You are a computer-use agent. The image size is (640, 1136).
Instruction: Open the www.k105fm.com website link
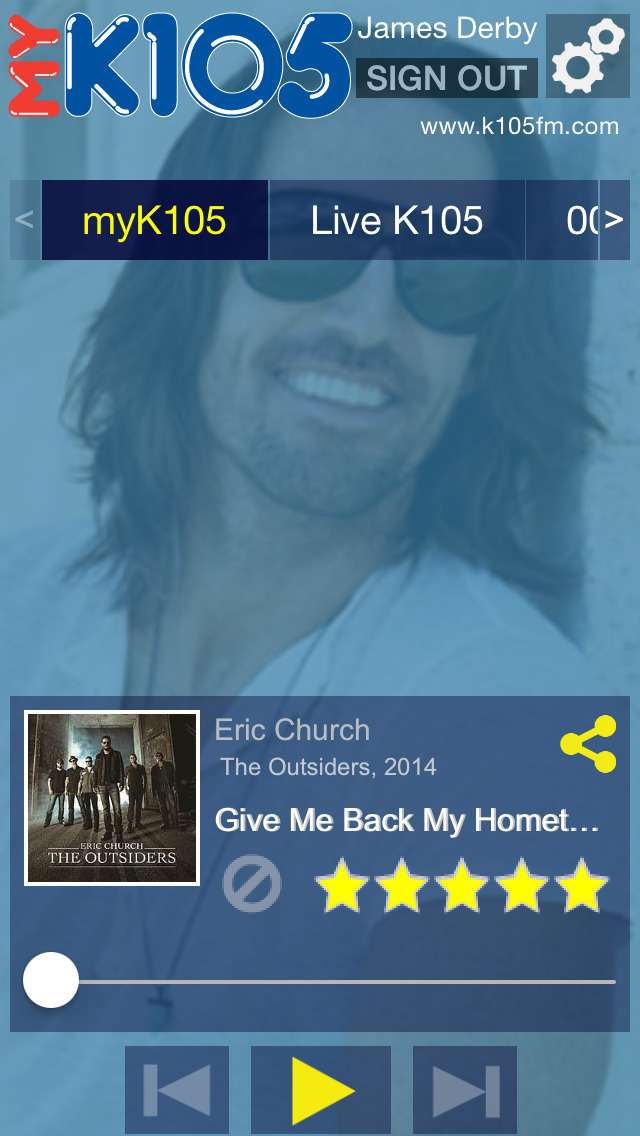[x=519, y=126]
